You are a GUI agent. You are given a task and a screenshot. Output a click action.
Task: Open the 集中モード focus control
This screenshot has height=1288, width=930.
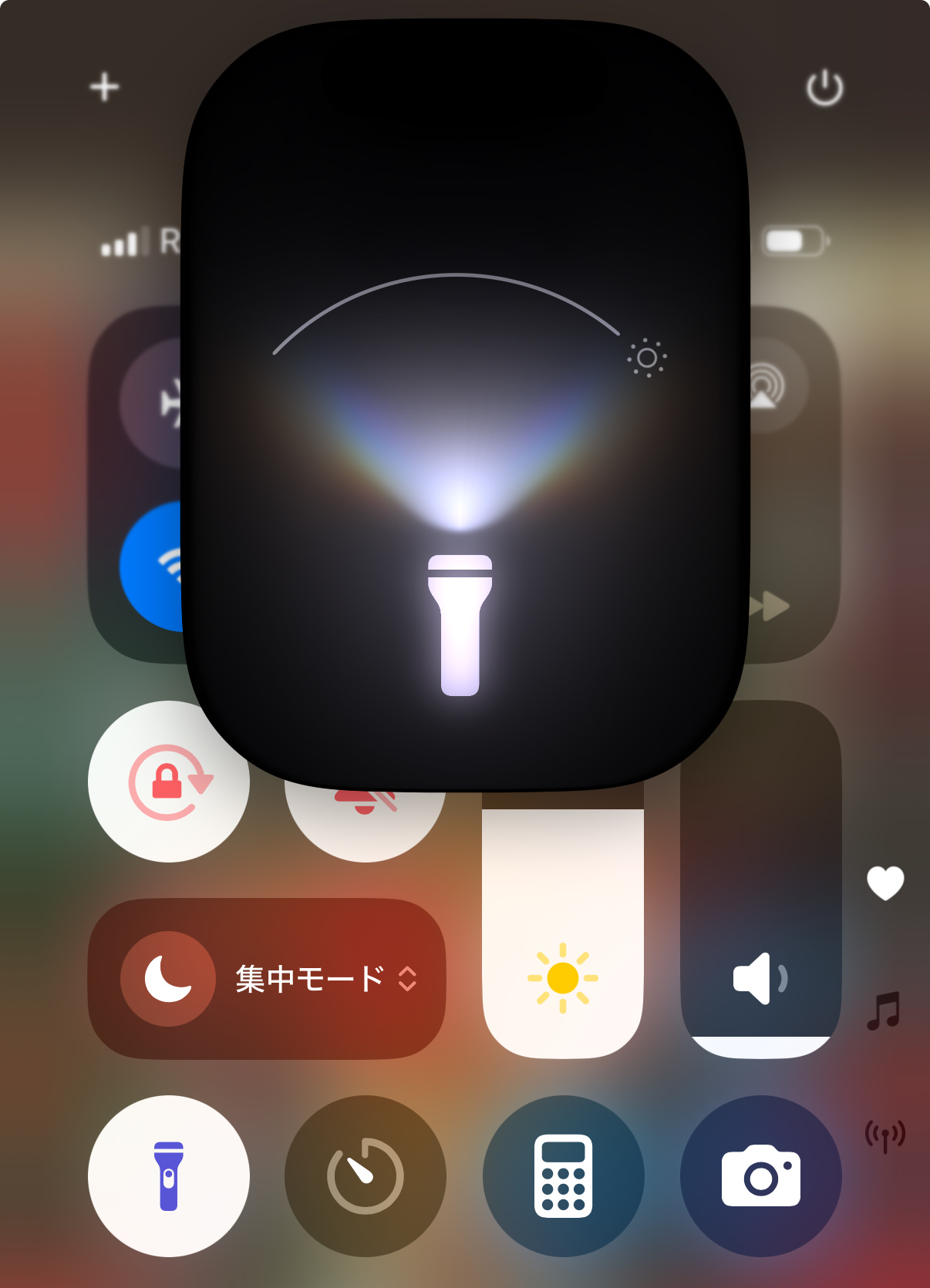click(267, 979)
